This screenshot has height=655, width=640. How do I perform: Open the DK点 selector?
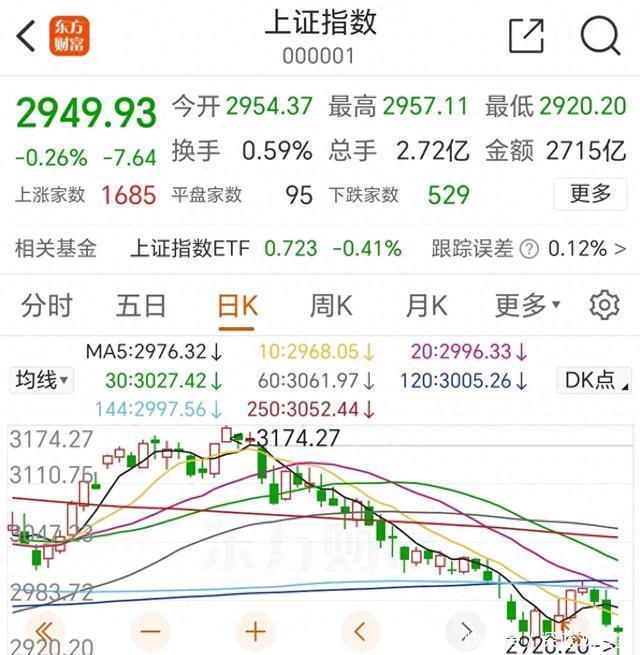click(x=597, y=380)
